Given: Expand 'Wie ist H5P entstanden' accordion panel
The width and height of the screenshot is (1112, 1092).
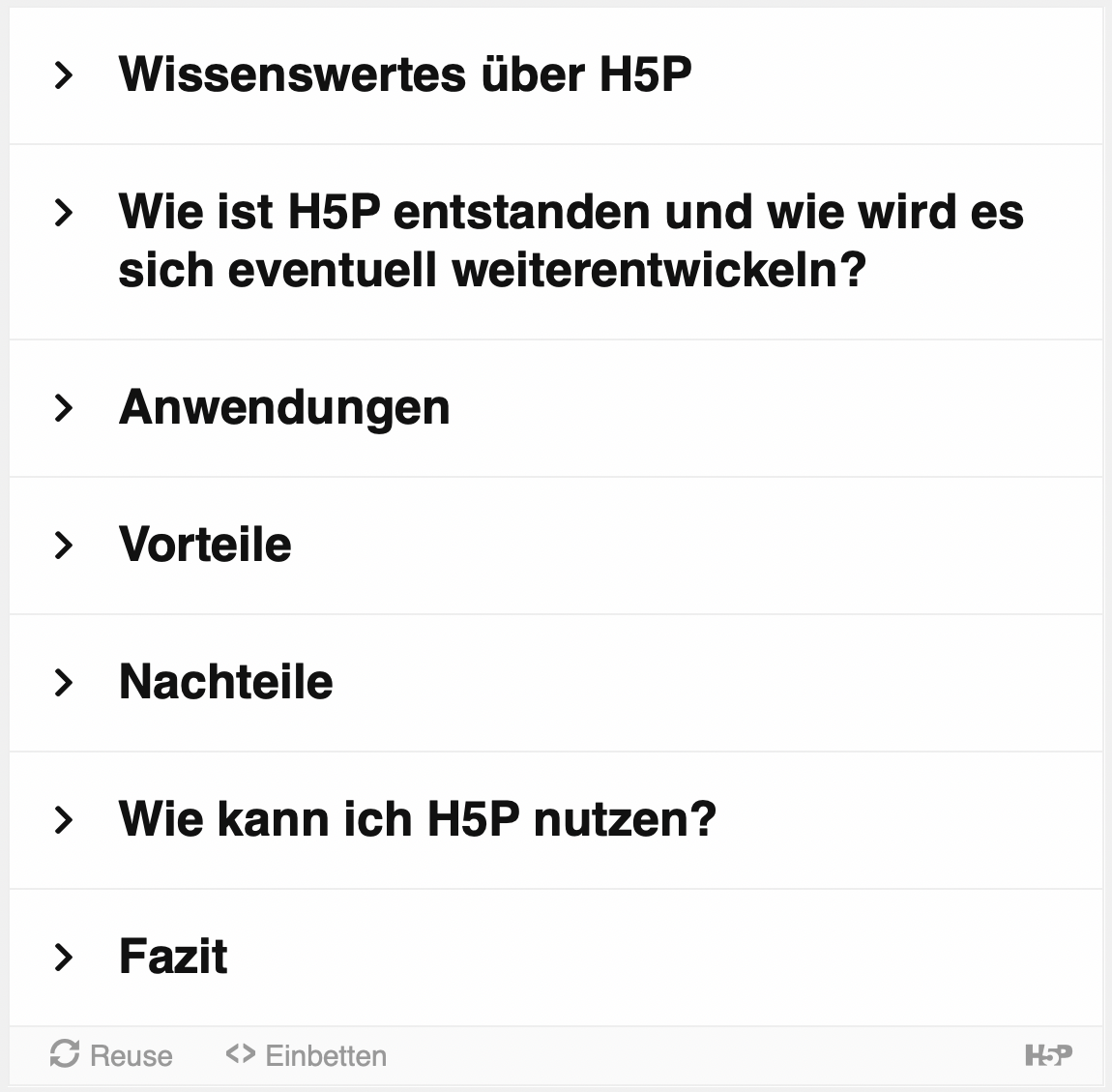Looking at the screenshot, I should click(x=570, y=240).
